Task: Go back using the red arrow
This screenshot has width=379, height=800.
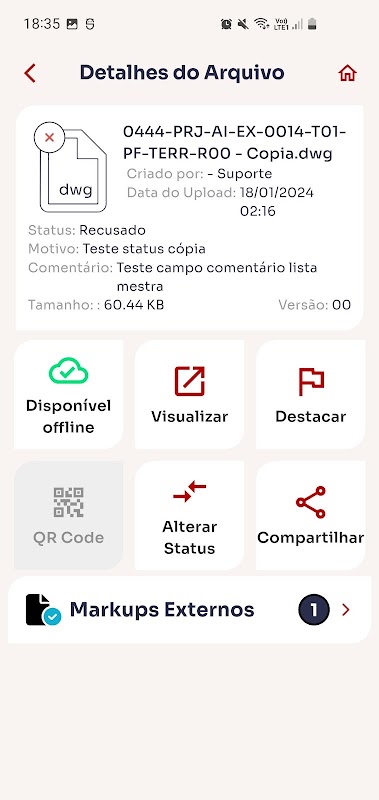Action: [30, 73]
